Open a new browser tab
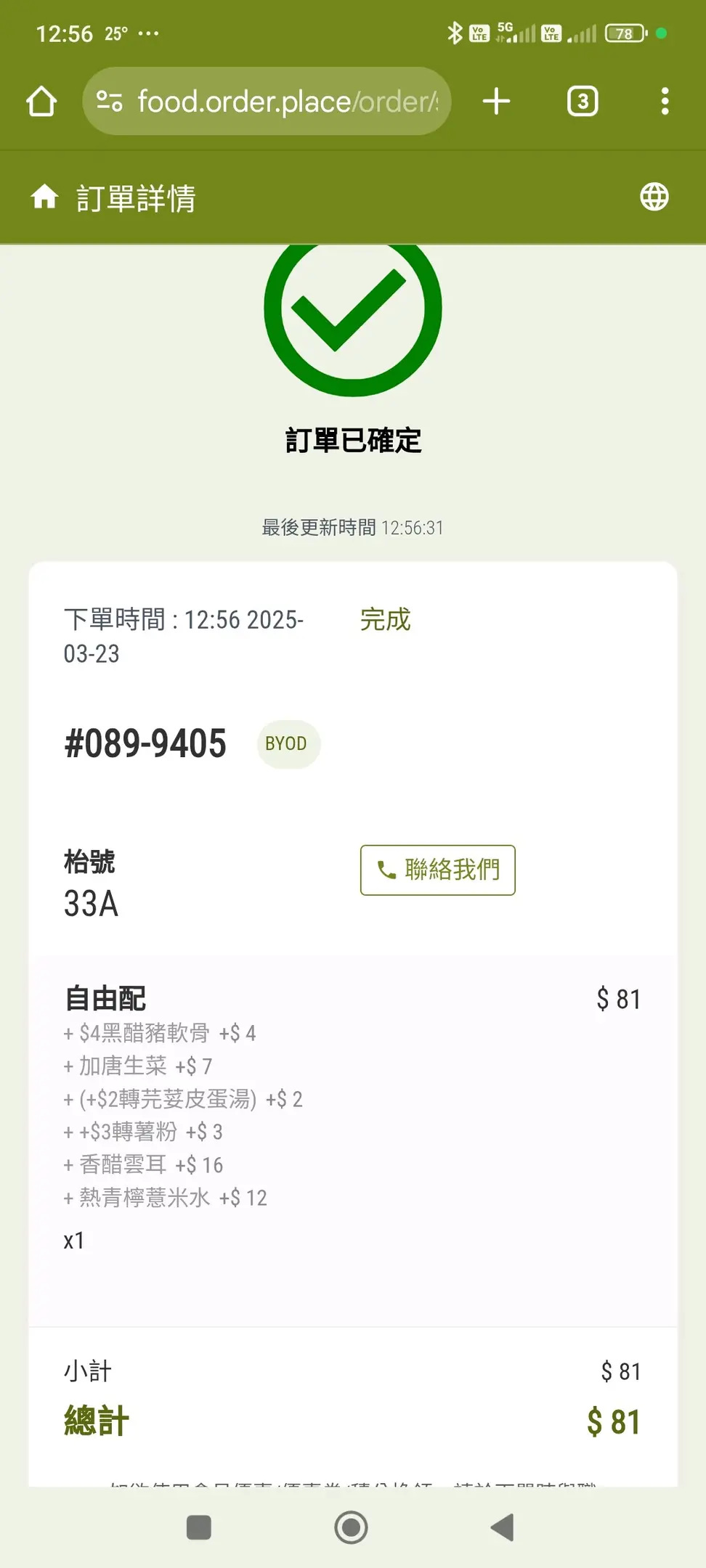706x1568 pixels. 497,102
